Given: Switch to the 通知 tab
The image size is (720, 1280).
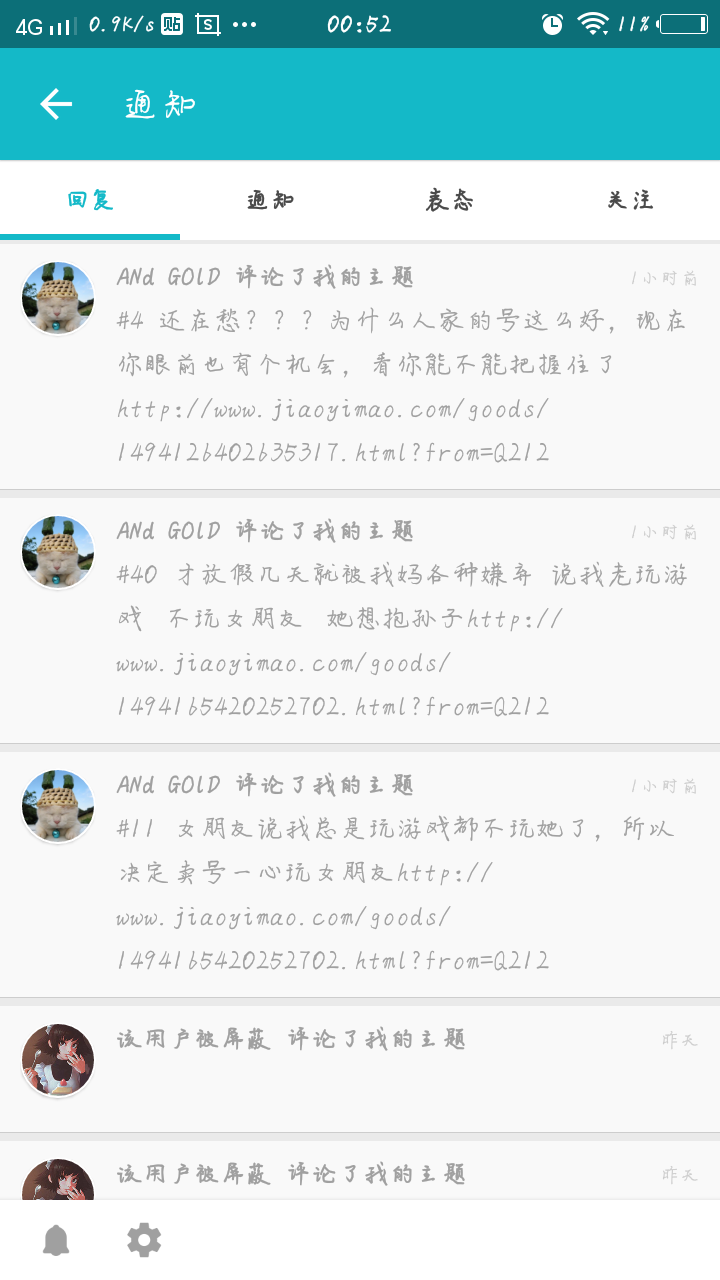Looking at the screenshot, I should (270, 200).
